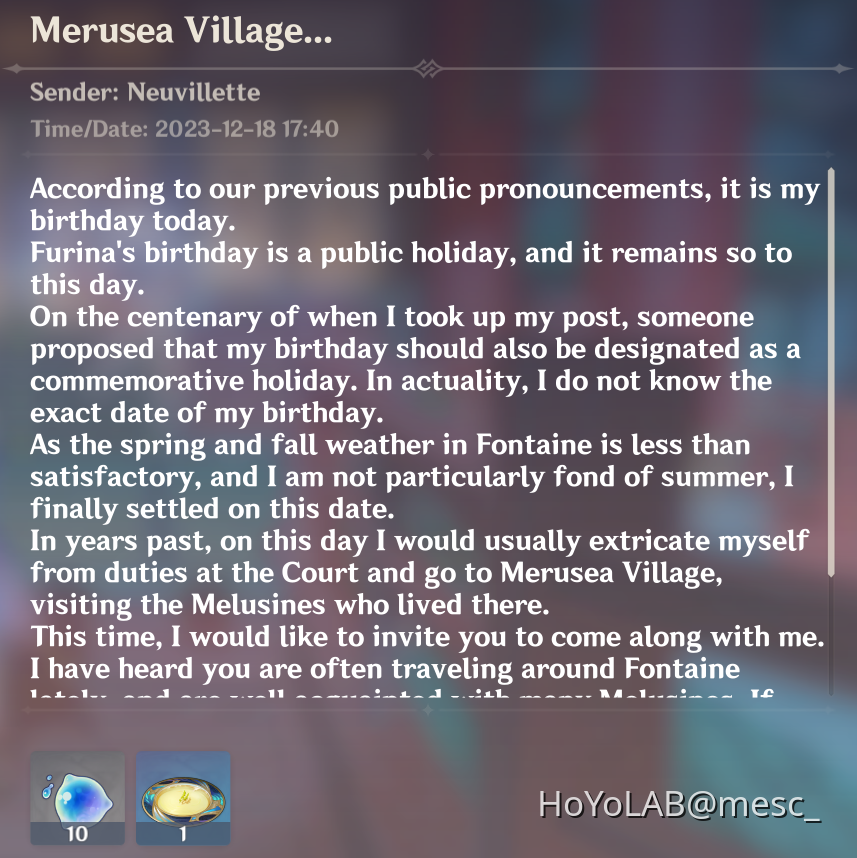View the Primogem reward item details

(77, 797)
